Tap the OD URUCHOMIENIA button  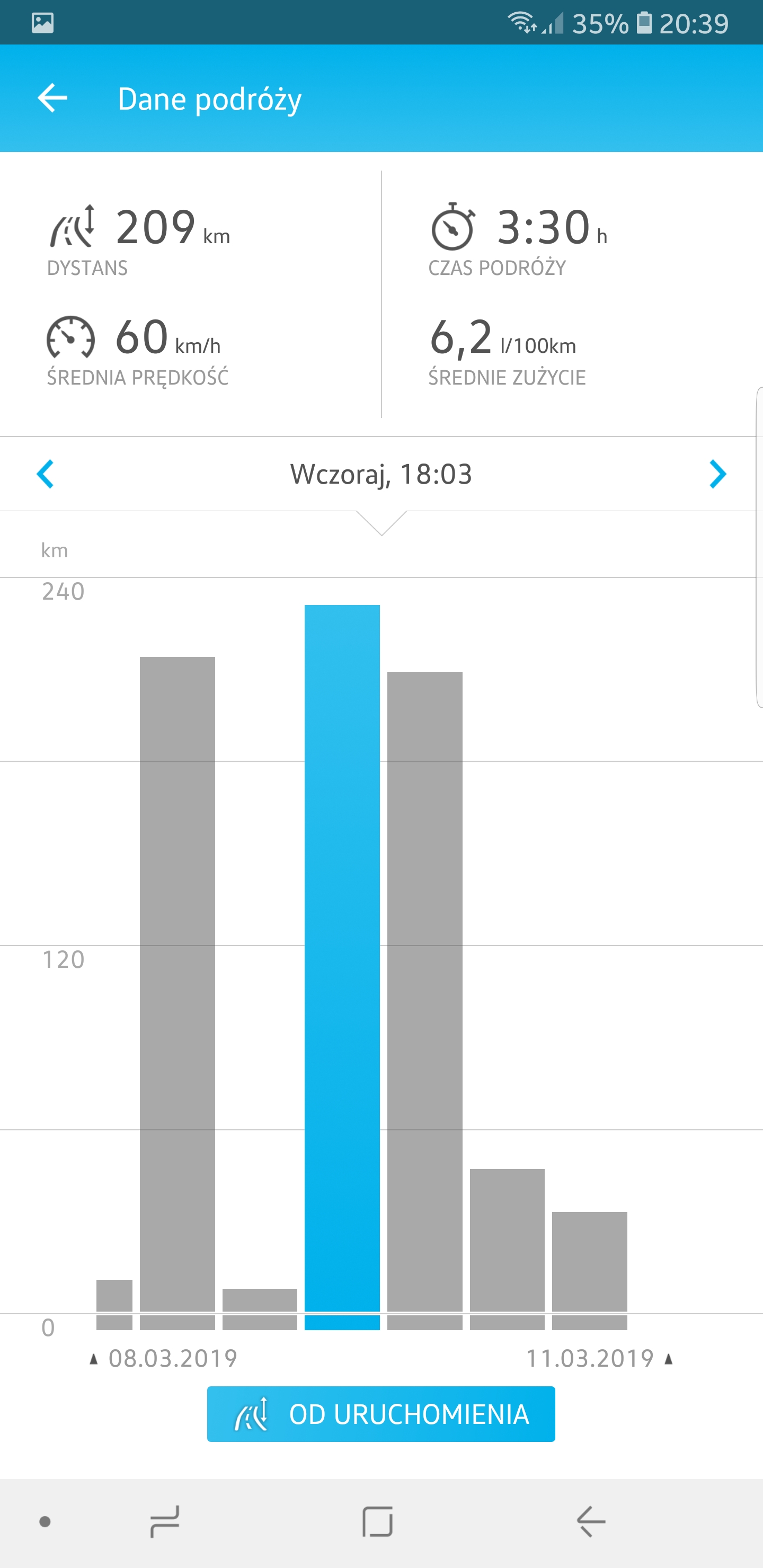pos(381,1414)
